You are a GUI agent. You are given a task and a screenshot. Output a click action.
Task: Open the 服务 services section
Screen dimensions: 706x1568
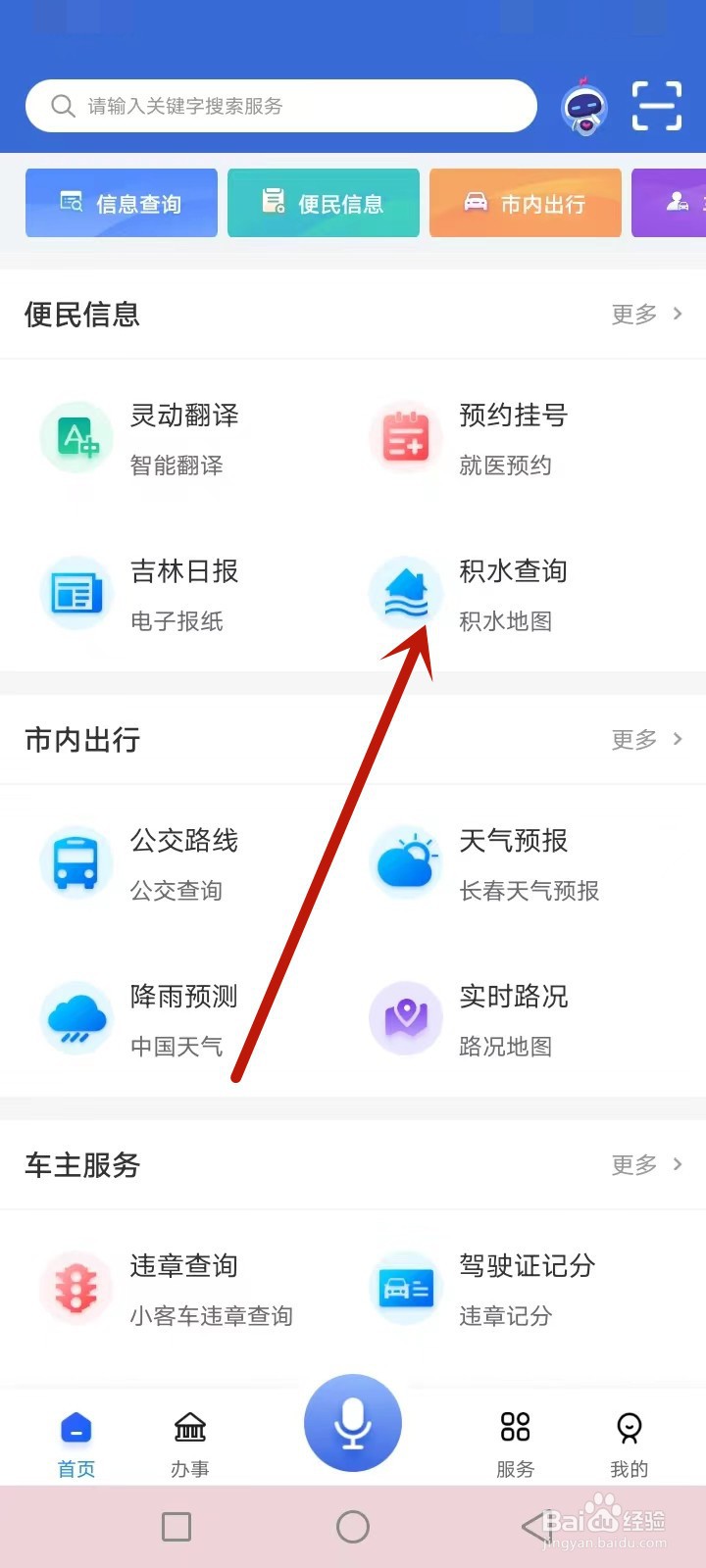(516, 1441)
